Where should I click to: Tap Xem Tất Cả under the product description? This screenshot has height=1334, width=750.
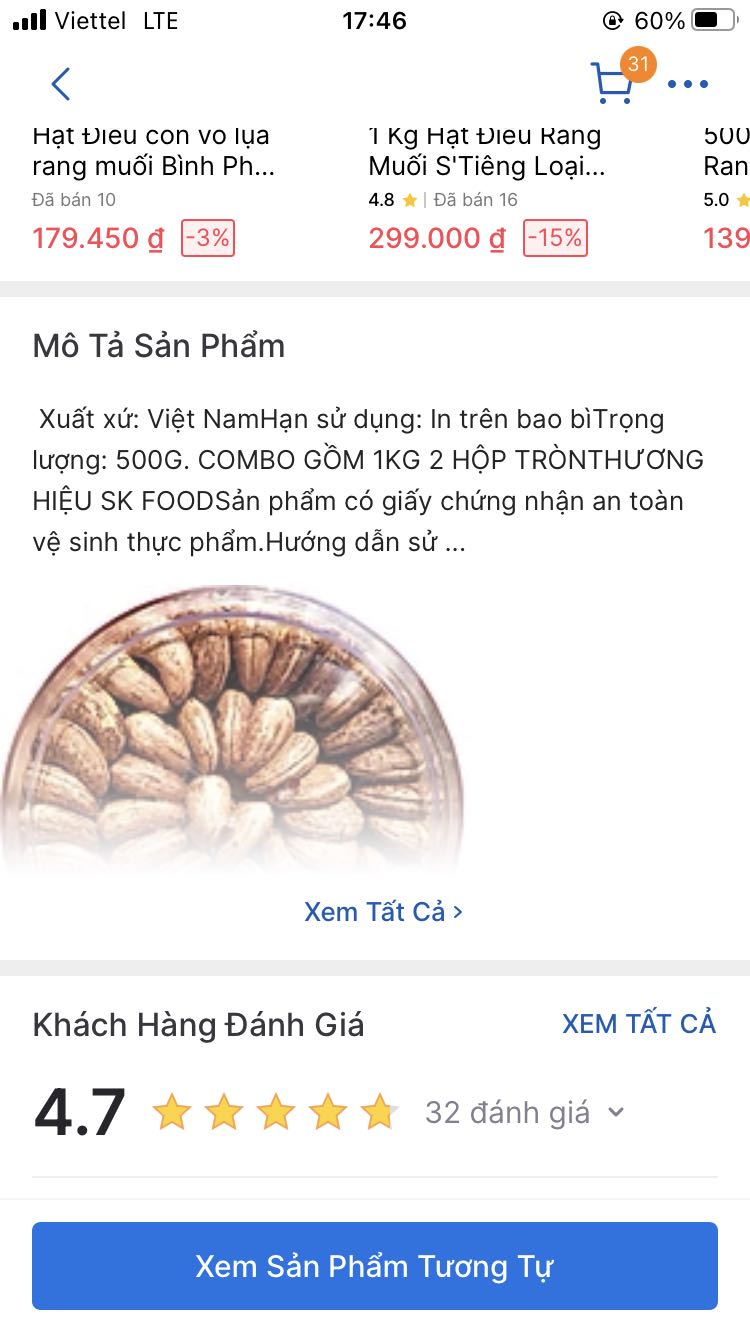click(x=384, y=912)
